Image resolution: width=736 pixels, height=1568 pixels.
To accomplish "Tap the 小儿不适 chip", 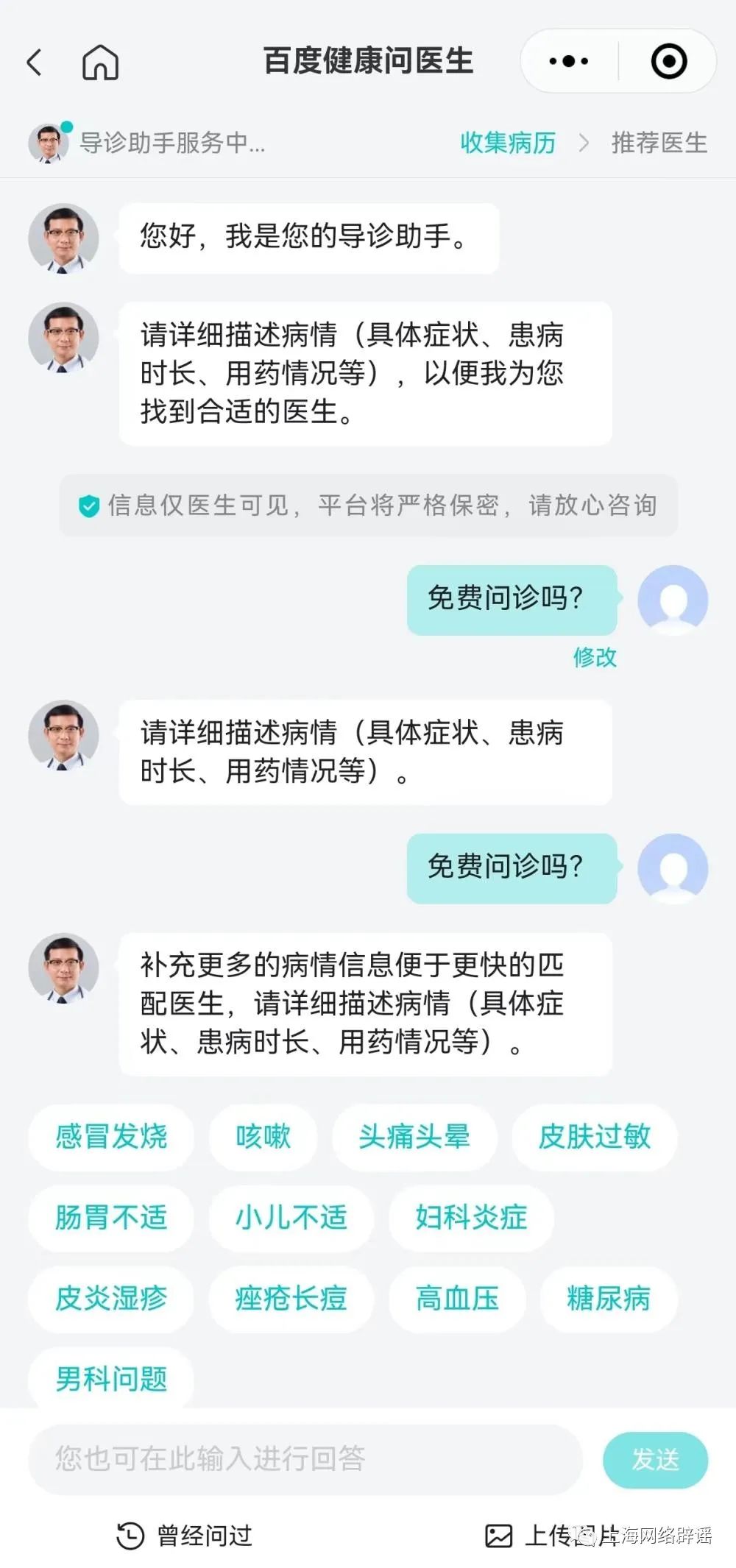I will click(291, 1218).
